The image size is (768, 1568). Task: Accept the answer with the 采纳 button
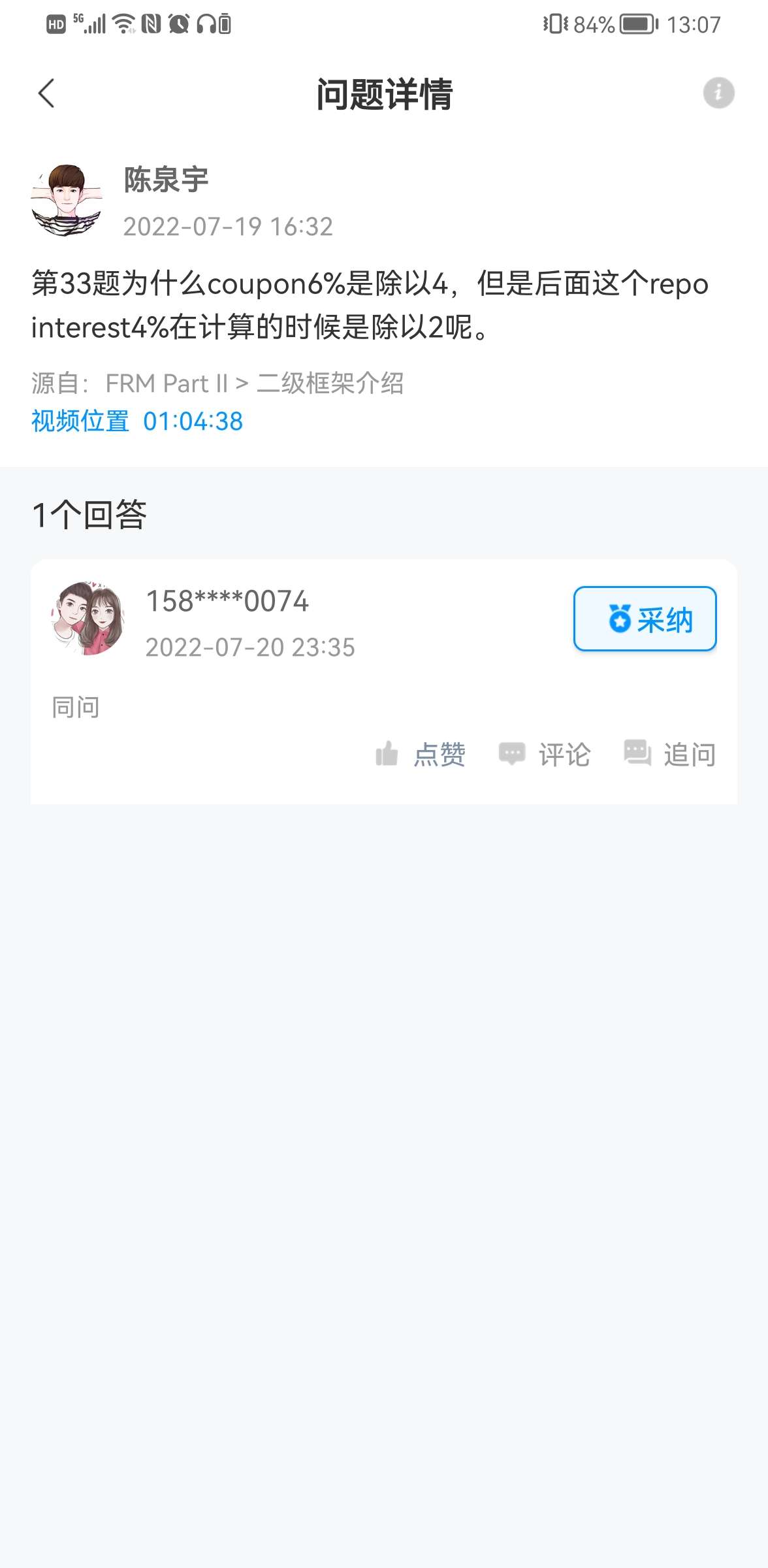645,619
